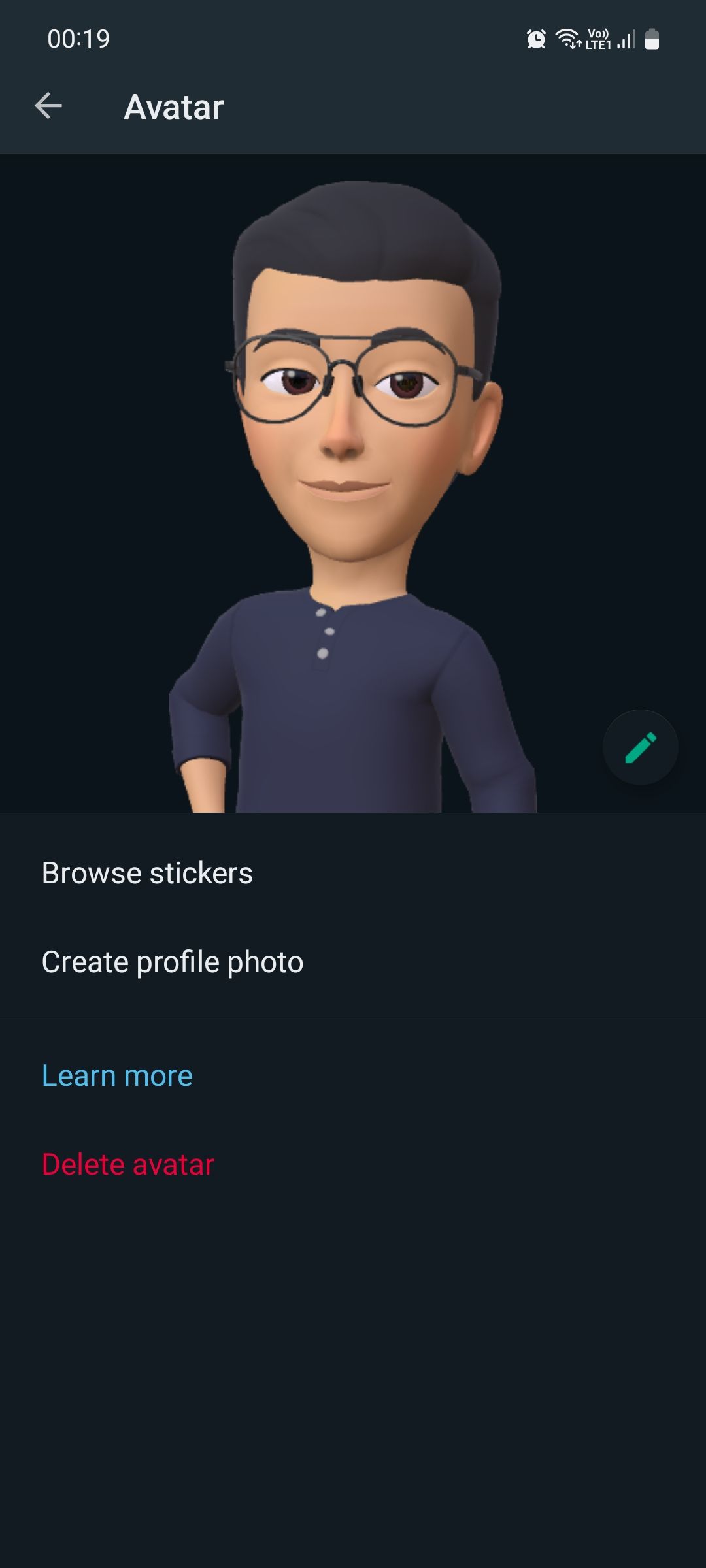
Task: Tap Delete avatar
Action: [128, 1164]
